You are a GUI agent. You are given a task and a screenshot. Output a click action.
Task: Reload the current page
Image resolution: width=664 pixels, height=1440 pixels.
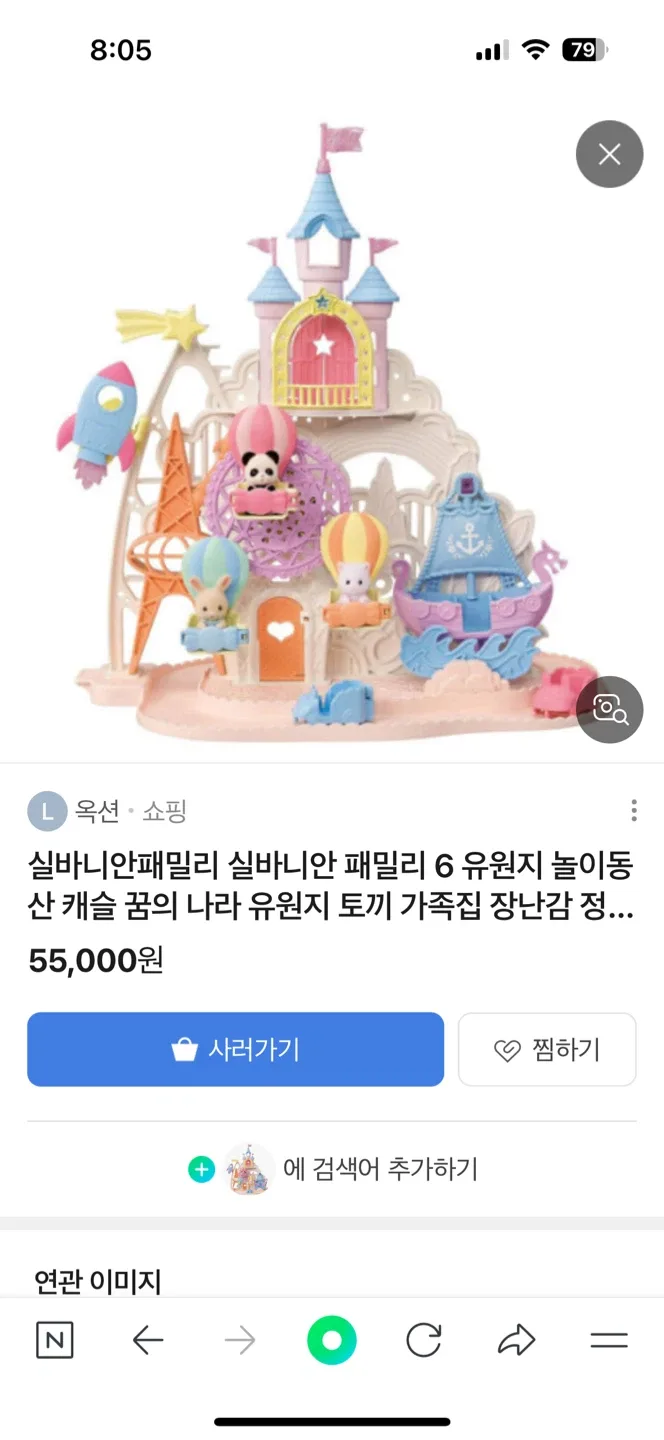point(424,1340)
